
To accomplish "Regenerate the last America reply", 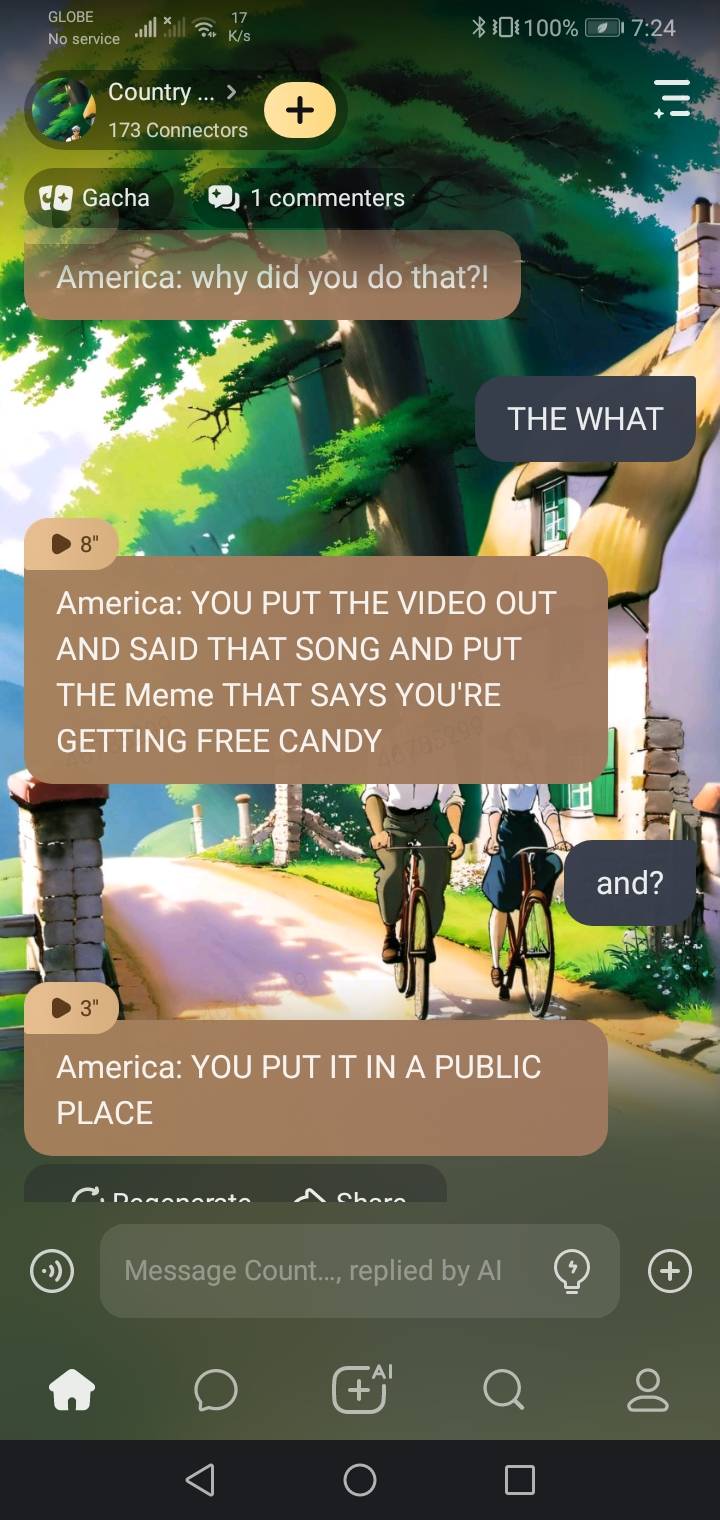I will tap(160, 1194).
